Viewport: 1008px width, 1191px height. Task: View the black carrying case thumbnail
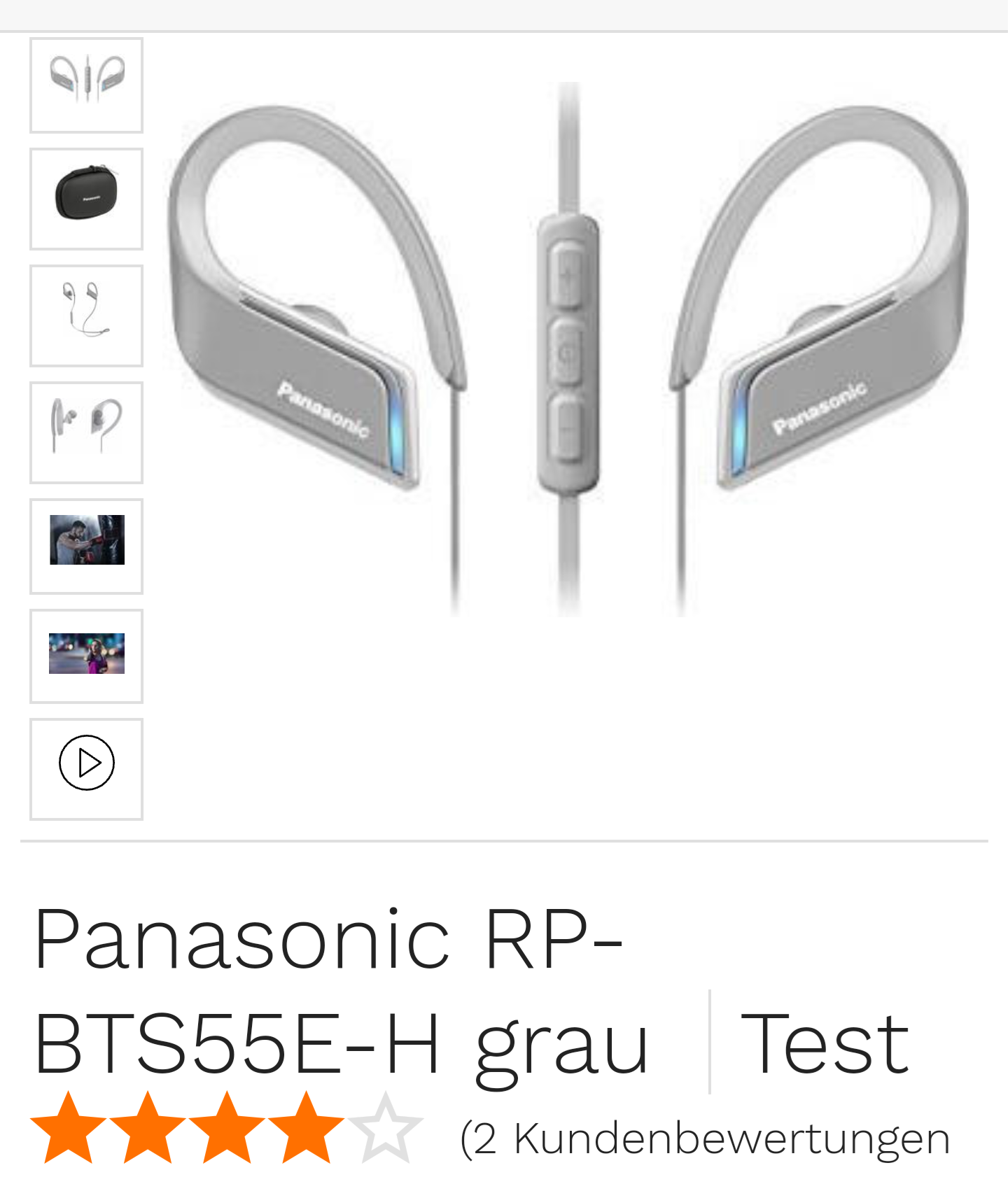tap(87, 199)
